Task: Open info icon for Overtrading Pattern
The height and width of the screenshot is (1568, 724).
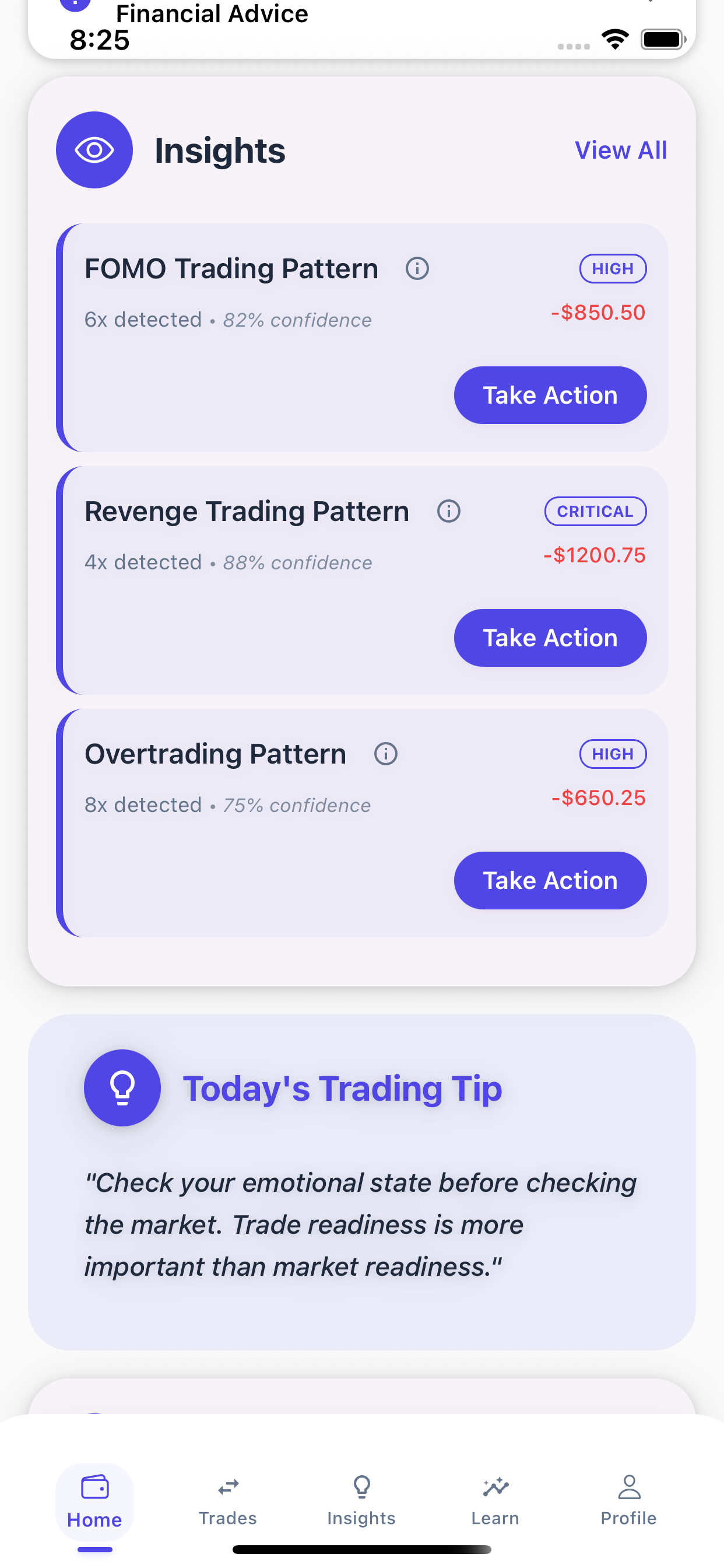Action: pyautogui.click(x=385, y=753)
